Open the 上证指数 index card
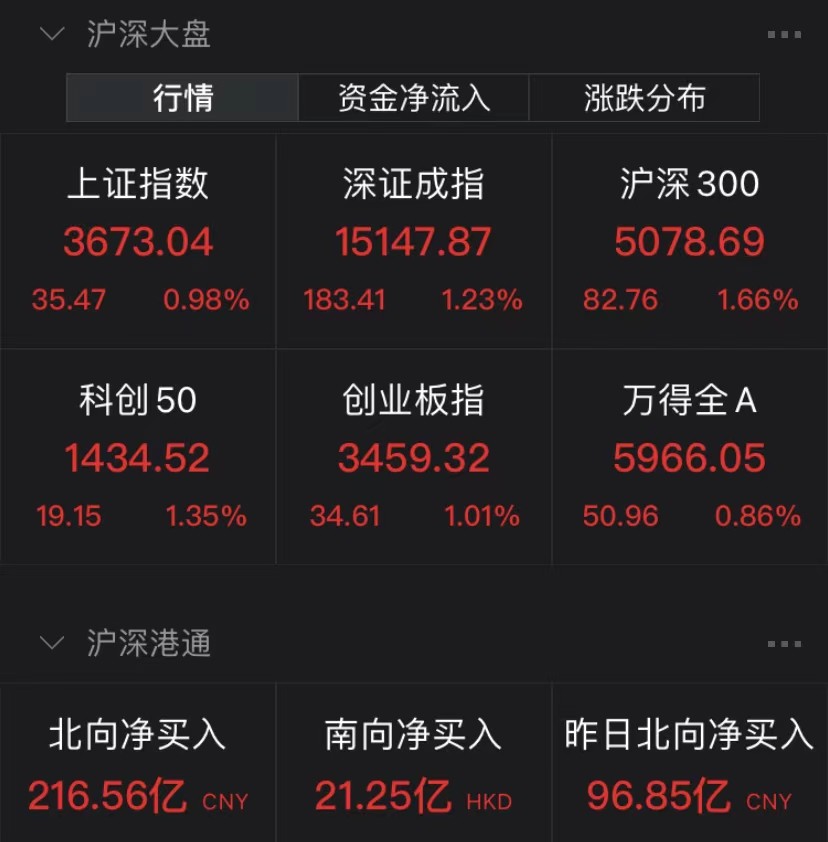828x842 pixels. (x=138, y=241)
